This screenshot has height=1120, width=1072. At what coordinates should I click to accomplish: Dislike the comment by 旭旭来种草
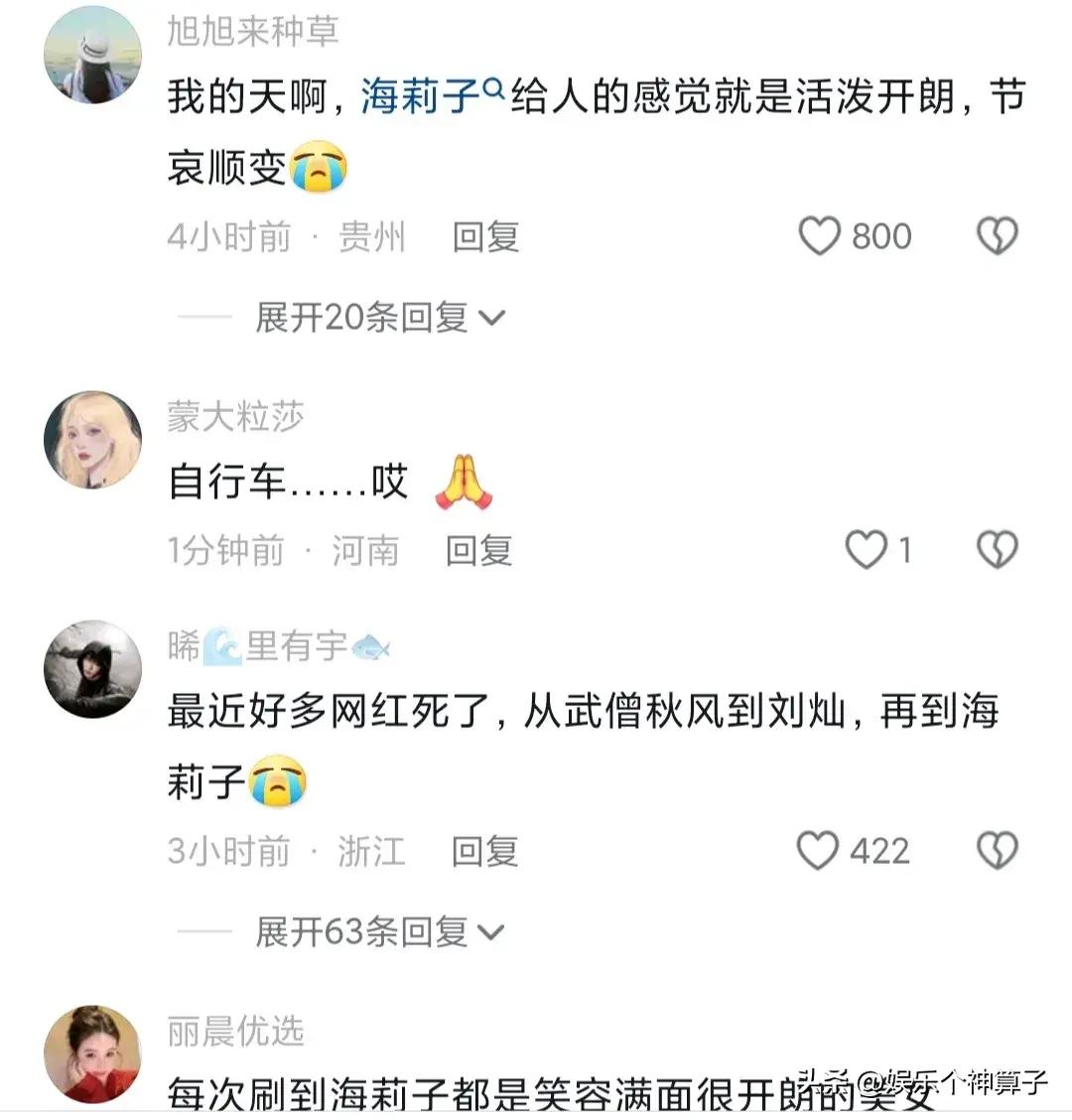(997, 236)
